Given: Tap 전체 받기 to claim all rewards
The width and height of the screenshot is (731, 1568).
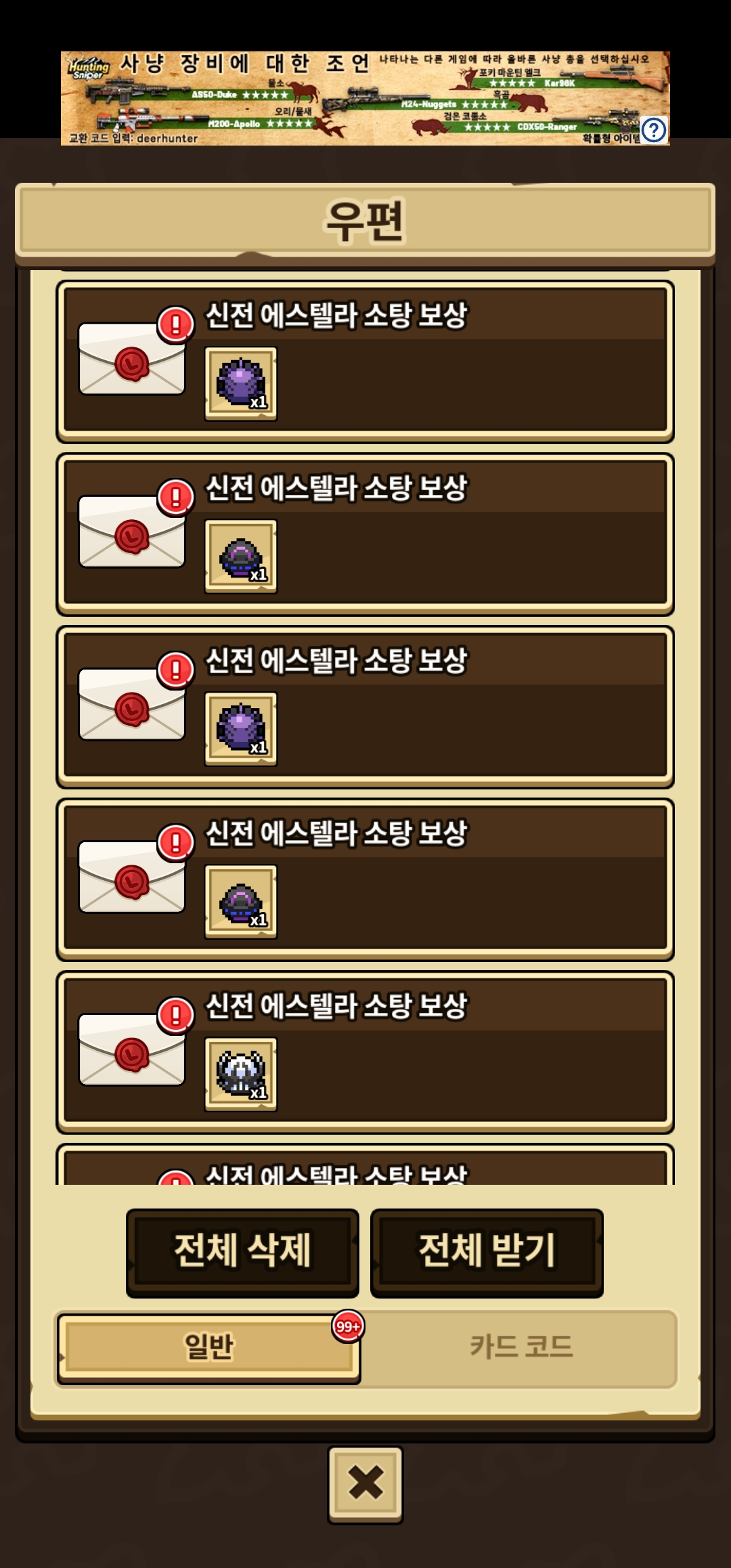Looking at the screenshot, I should (487, 1252).
